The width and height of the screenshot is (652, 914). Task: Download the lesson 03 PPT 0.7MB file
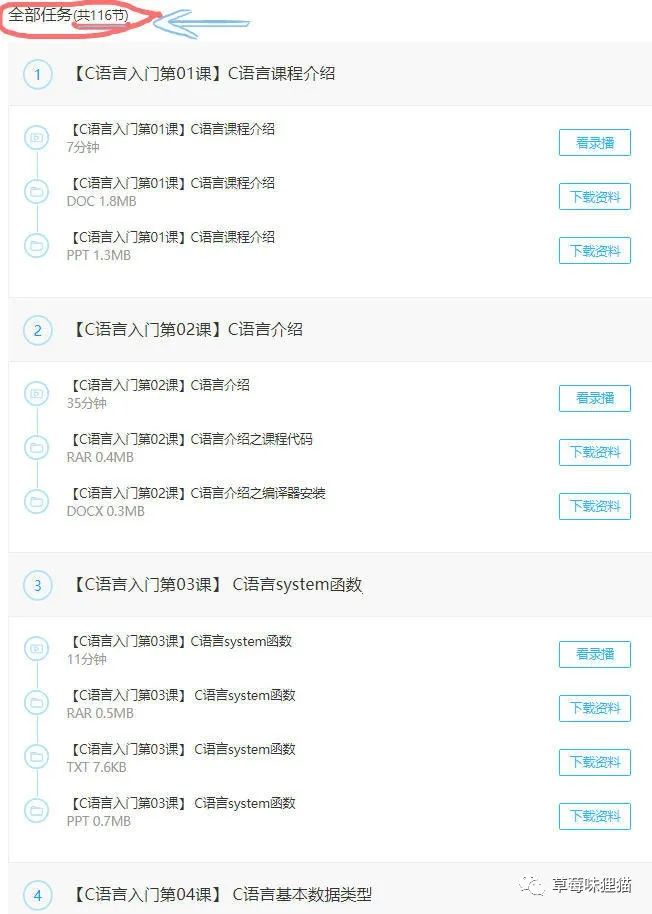pyautogui.click(x=594, y=816)
